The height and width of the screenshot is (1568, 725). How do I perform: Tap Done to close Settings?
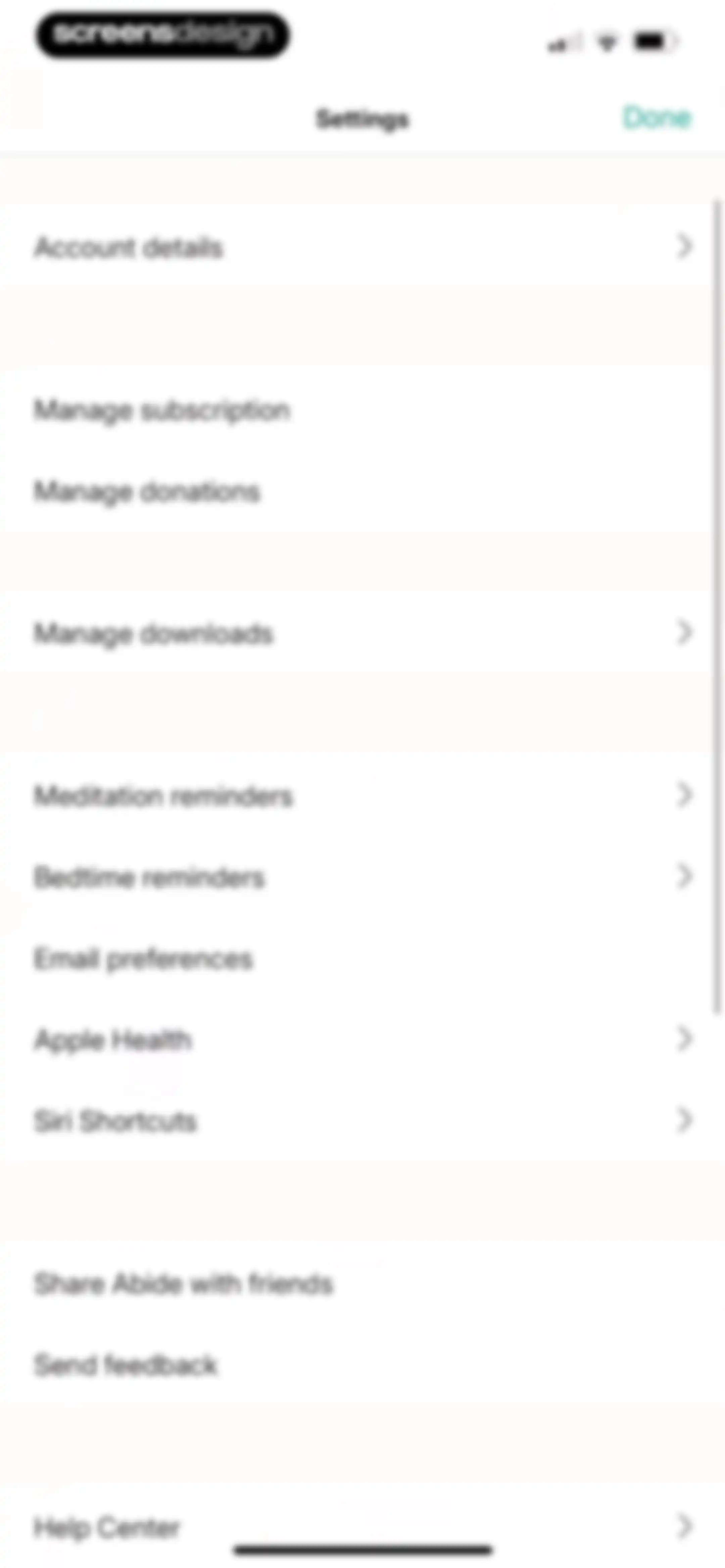click(x=657, y=118)
